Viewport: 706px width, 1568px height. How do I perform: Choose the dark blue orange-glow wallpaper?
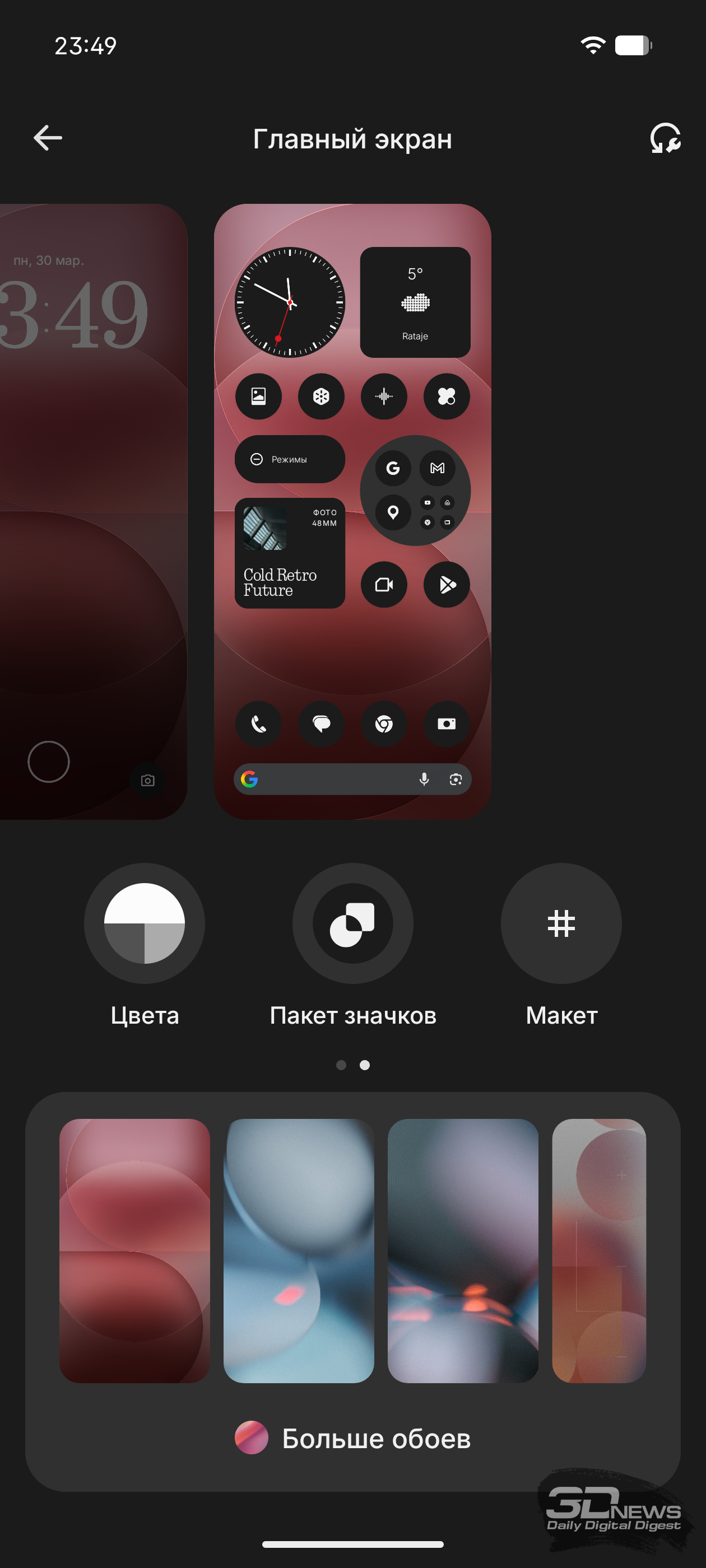463,1250
